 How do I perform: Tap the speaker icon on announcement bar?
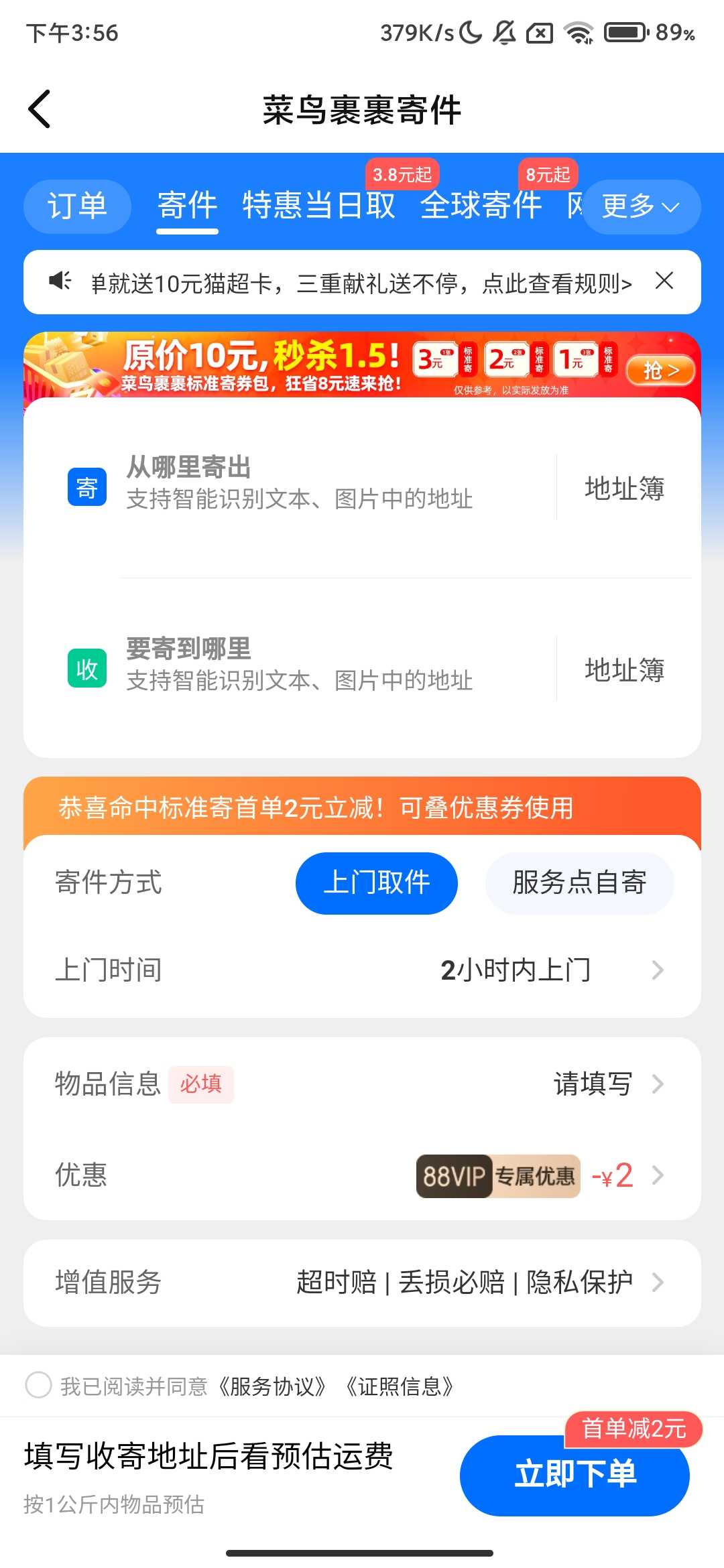tap(59, 281)
